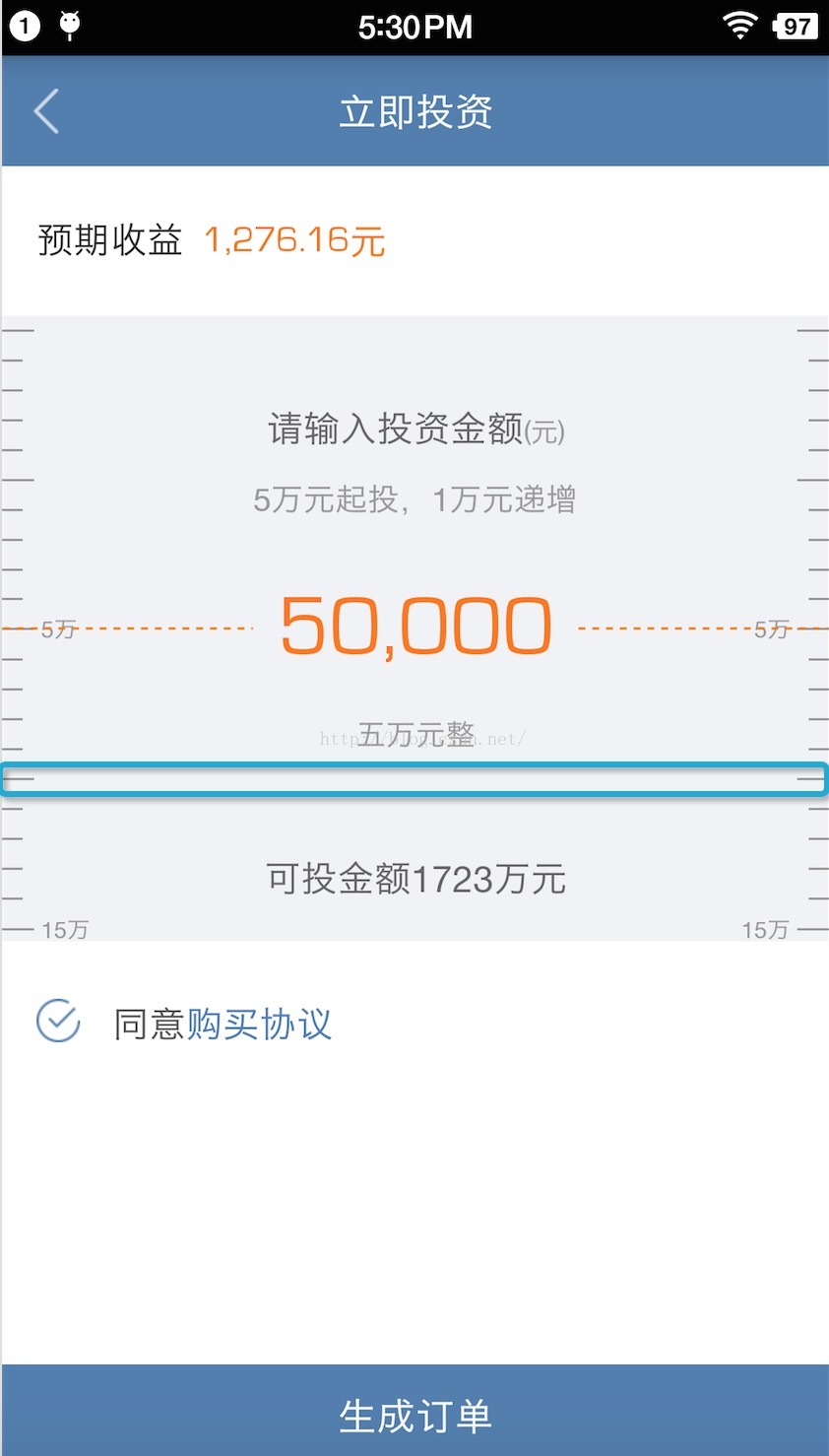Uncheck the 同意 agreement checkbox
The height and width of the screenshot is (1456, 829).
(58, 1022)
